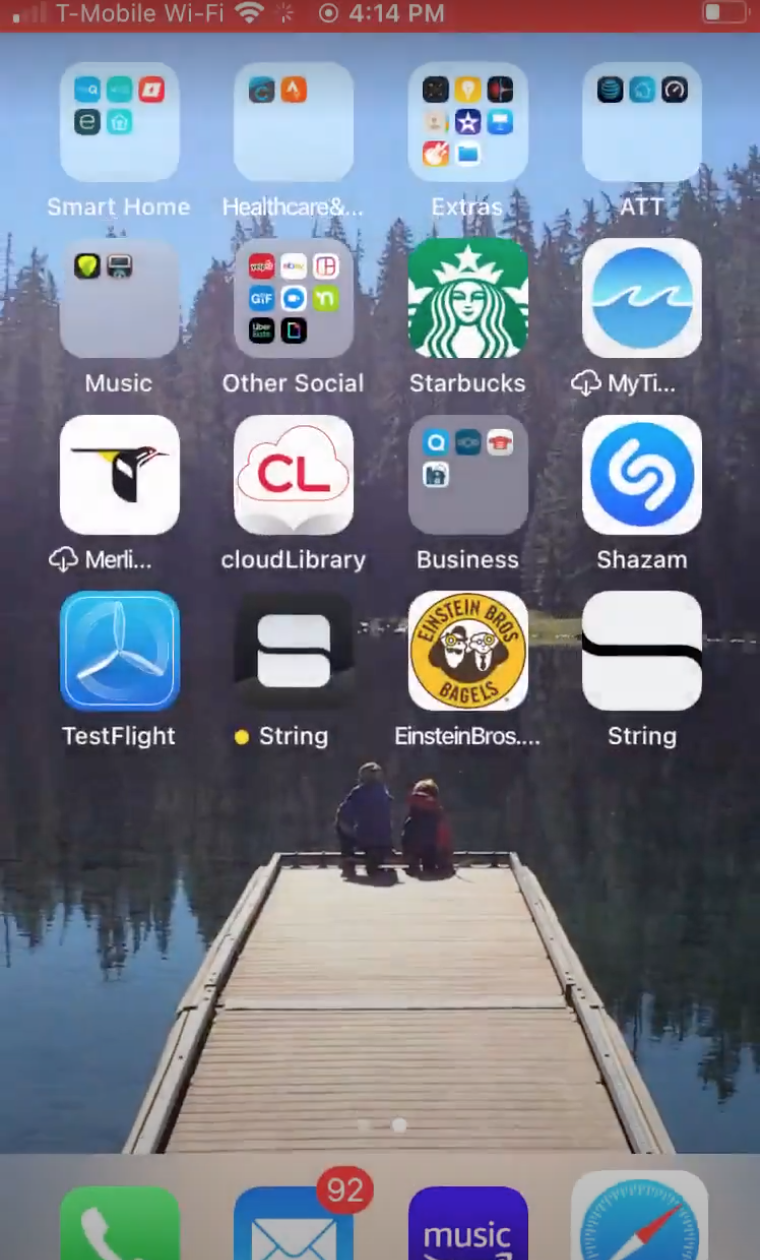Viewport: 760px width, 1260px height.
Task: Open the Healthcare folder
Action: click(x=294, y=122)
